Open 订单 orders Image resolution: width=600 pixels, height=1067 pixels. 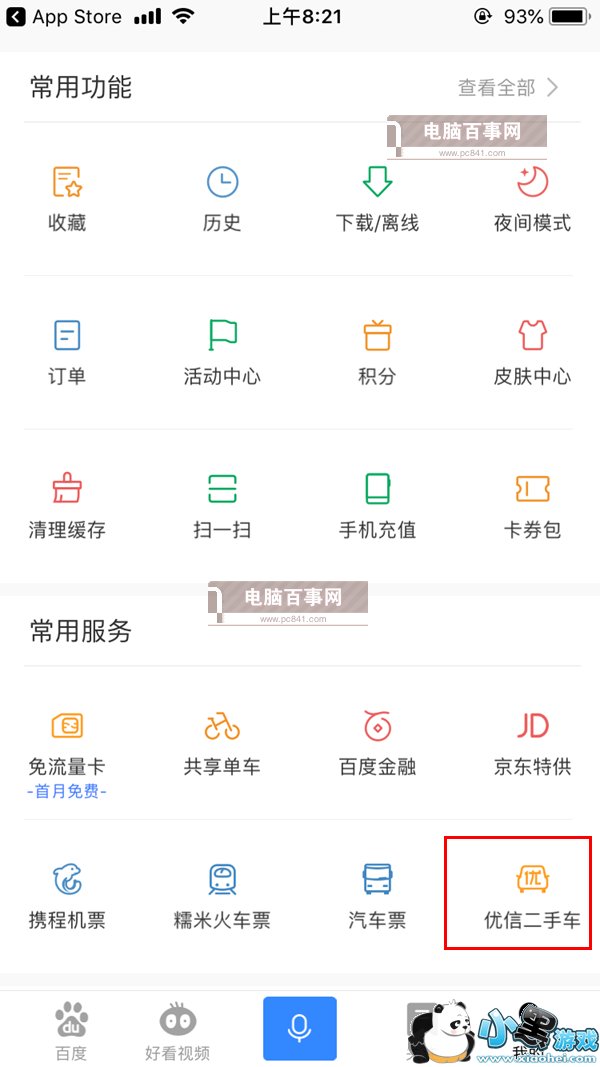tap(67, 352)
